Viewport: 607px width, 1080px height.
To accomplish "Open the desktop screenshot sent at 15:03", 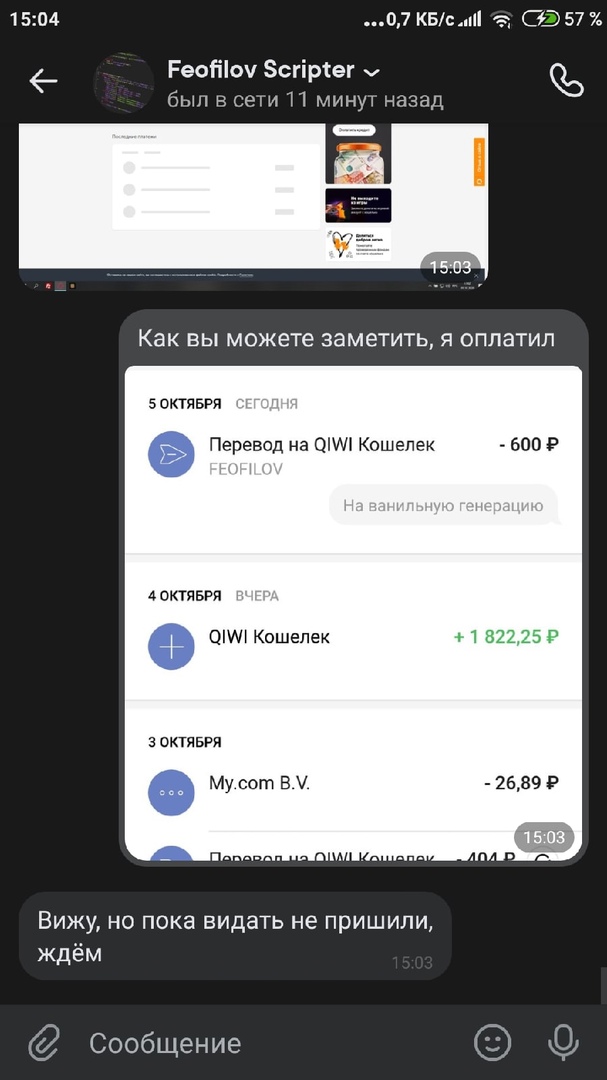I will [x=253, y=205].
